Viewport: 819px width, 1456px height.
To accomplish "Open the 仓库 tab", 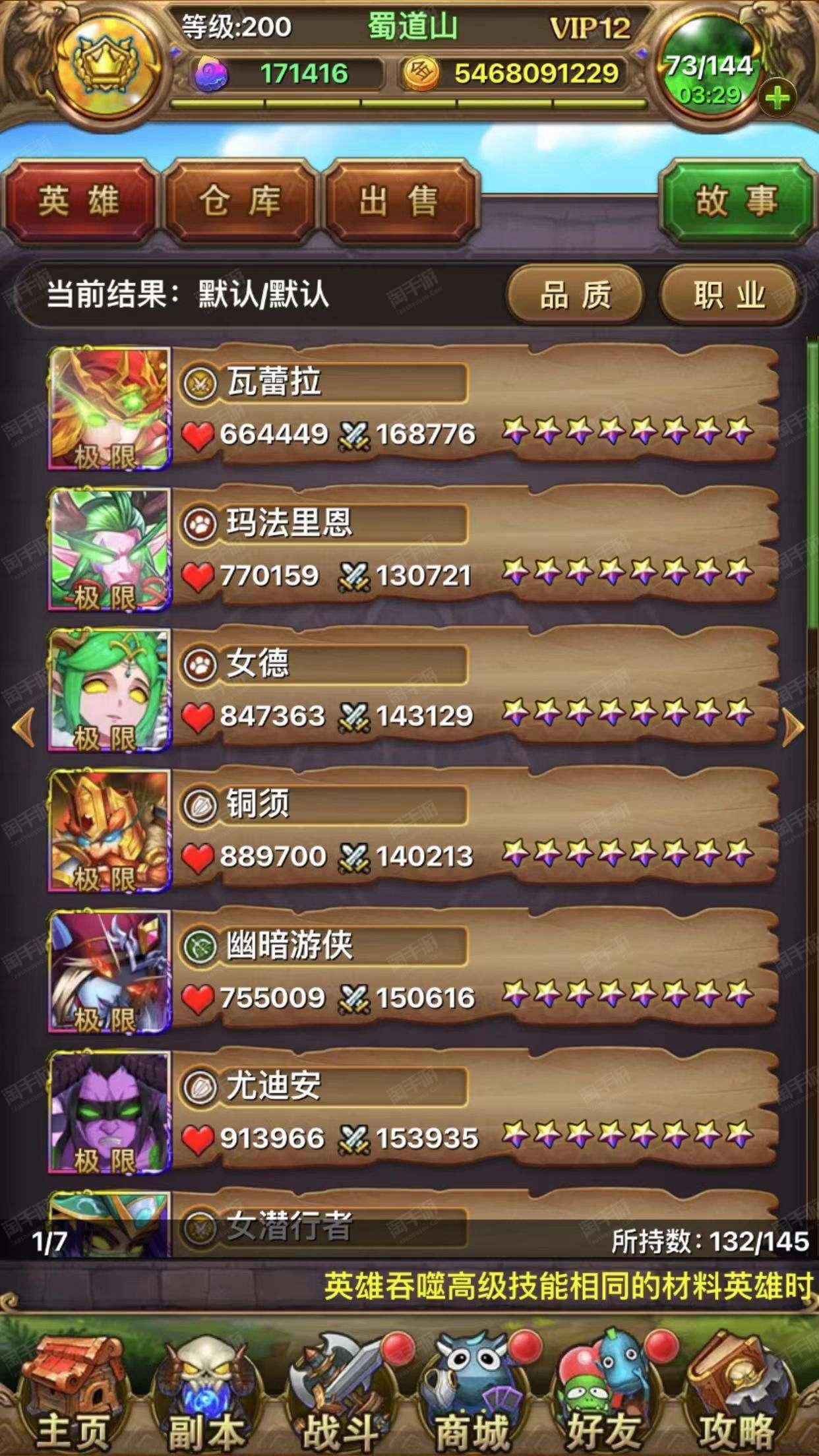I will click(x=240, y=201).
